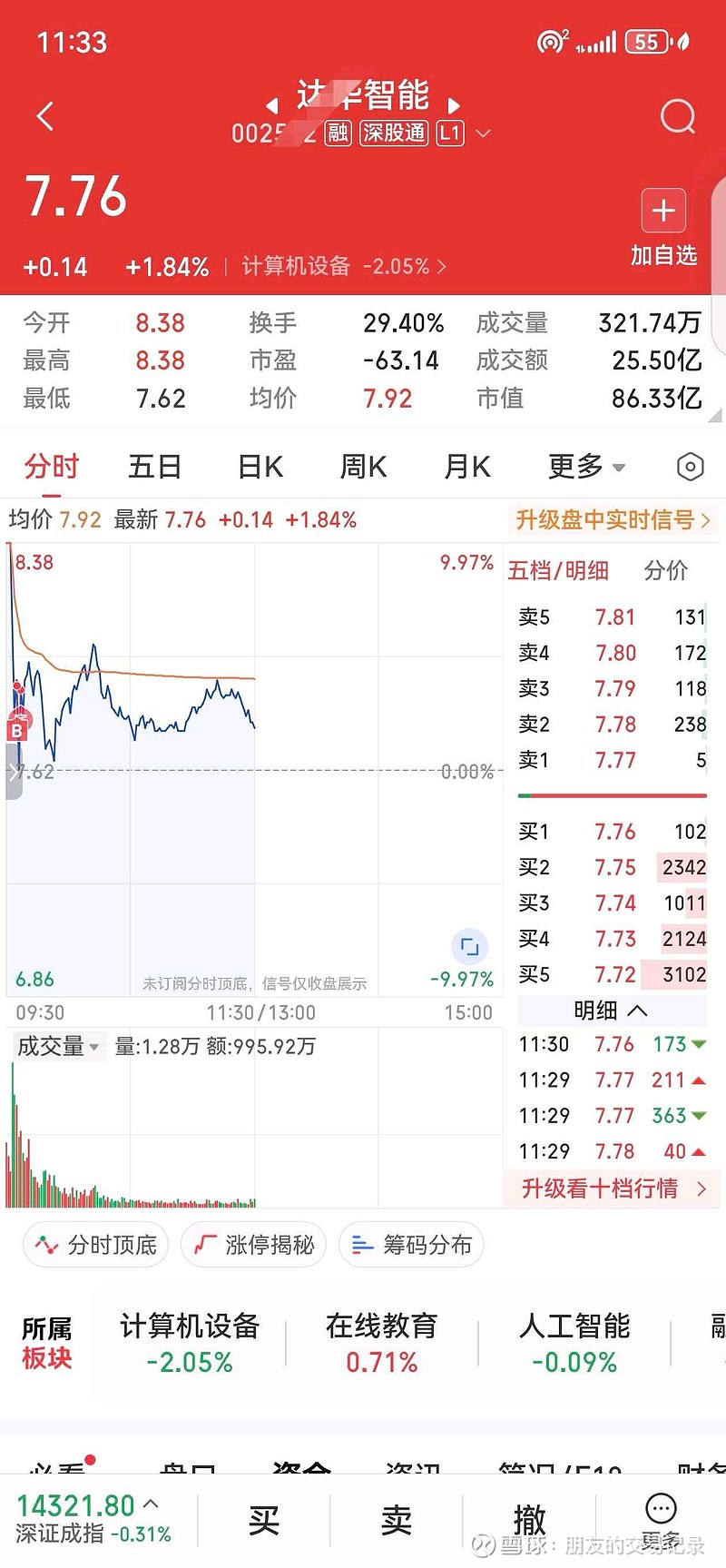Open 涨停揭秘 feature
Image resolution: width=726 pixels, height=1568 pixels.
click(x=253, y=1244)
